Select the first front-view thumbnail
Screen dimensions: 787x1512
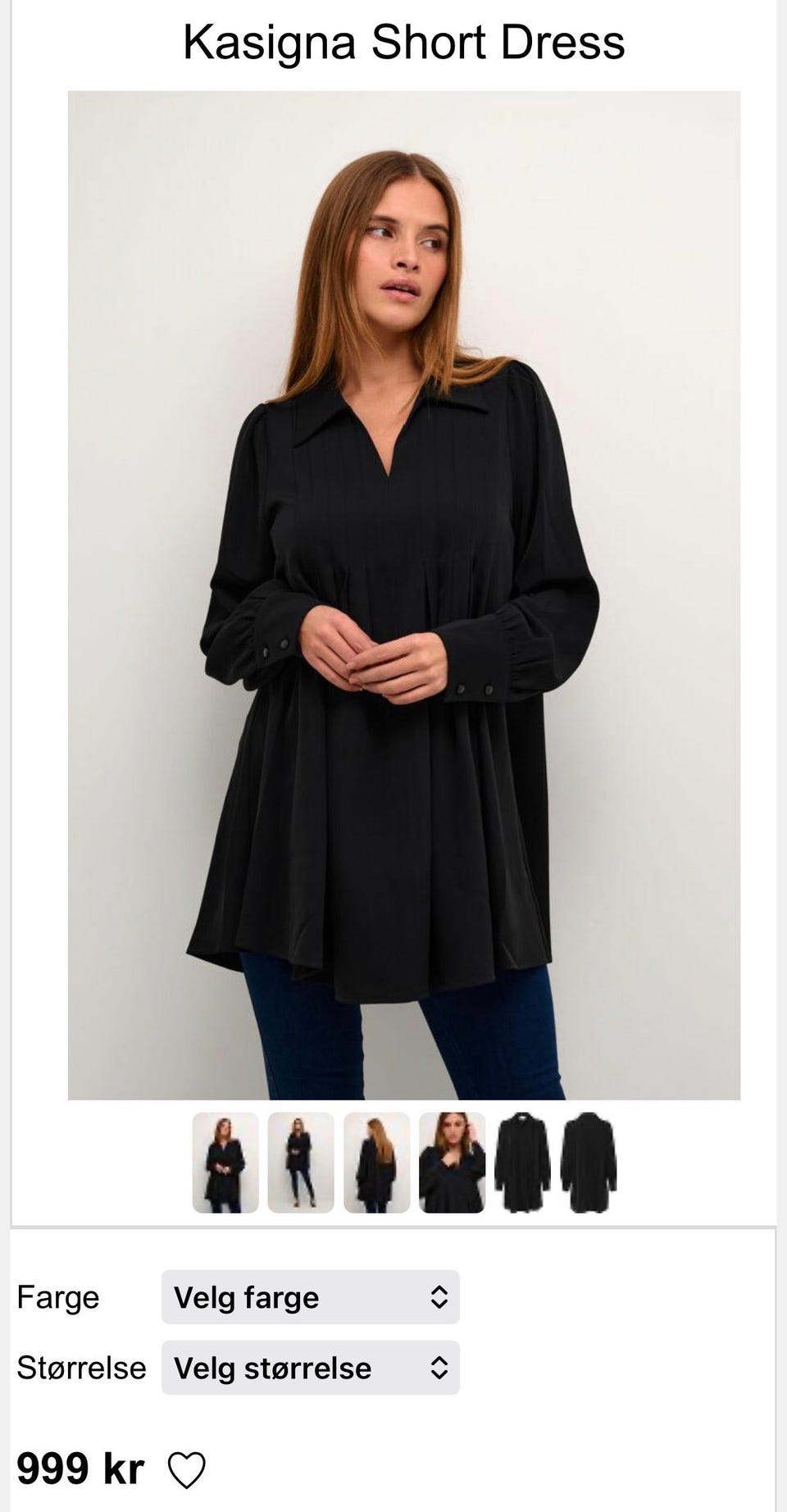click(x=225, y=1163)
